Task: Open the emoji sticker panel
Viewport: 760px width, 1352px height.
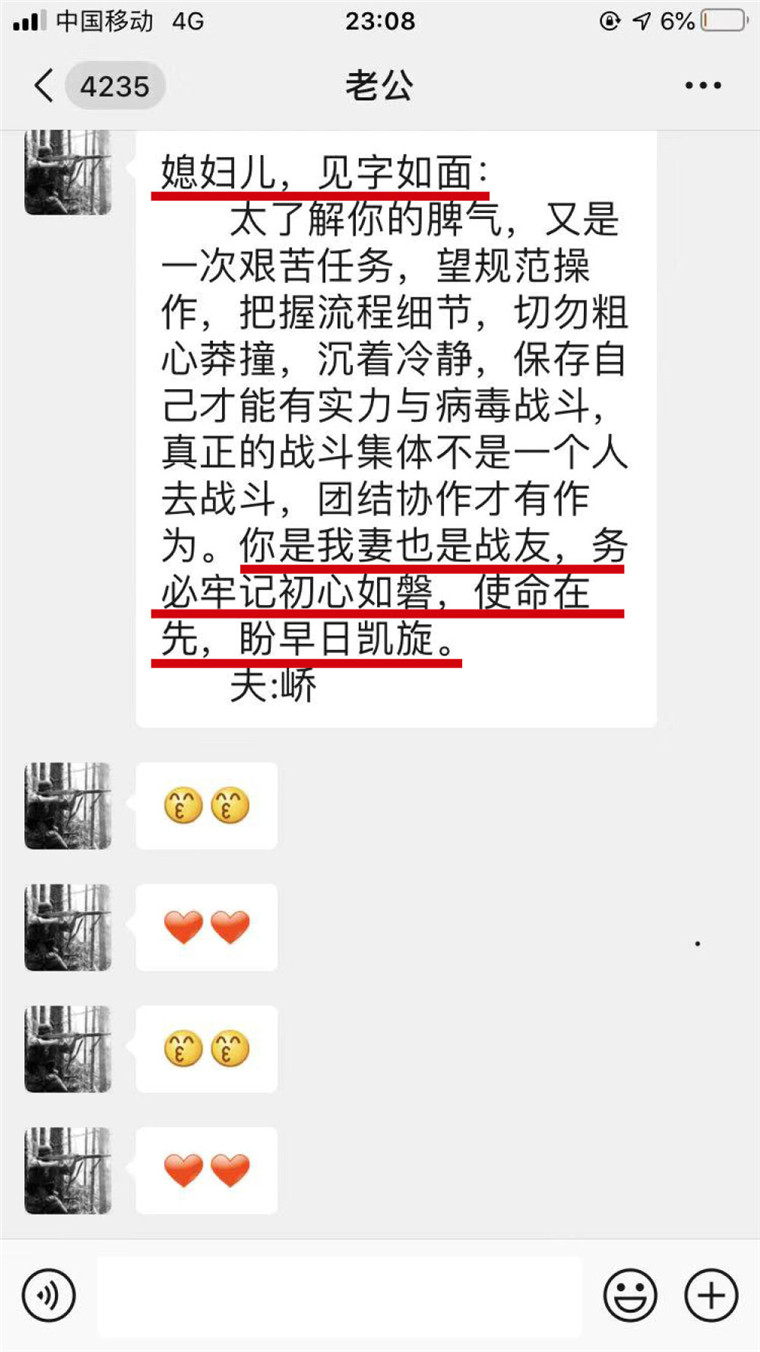Action: tap(630, 1296)
